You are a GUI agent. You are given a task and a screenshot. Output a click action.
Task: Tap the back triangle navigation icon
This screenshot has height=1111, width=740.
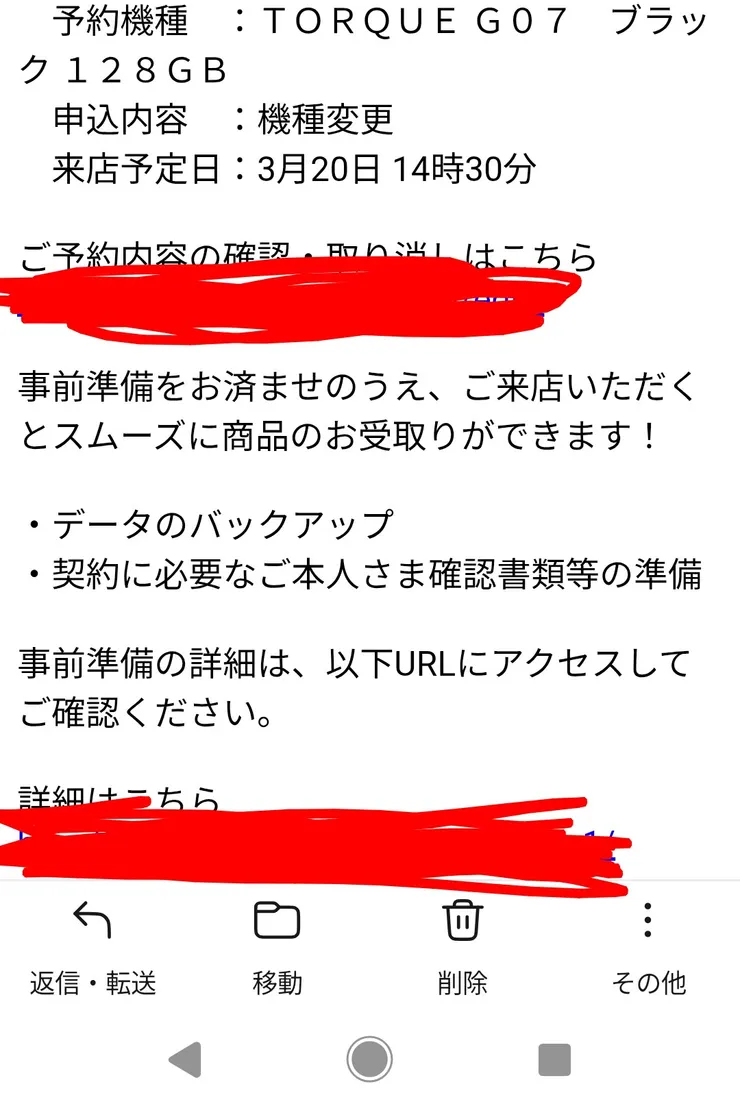(x=185, y=1063)
